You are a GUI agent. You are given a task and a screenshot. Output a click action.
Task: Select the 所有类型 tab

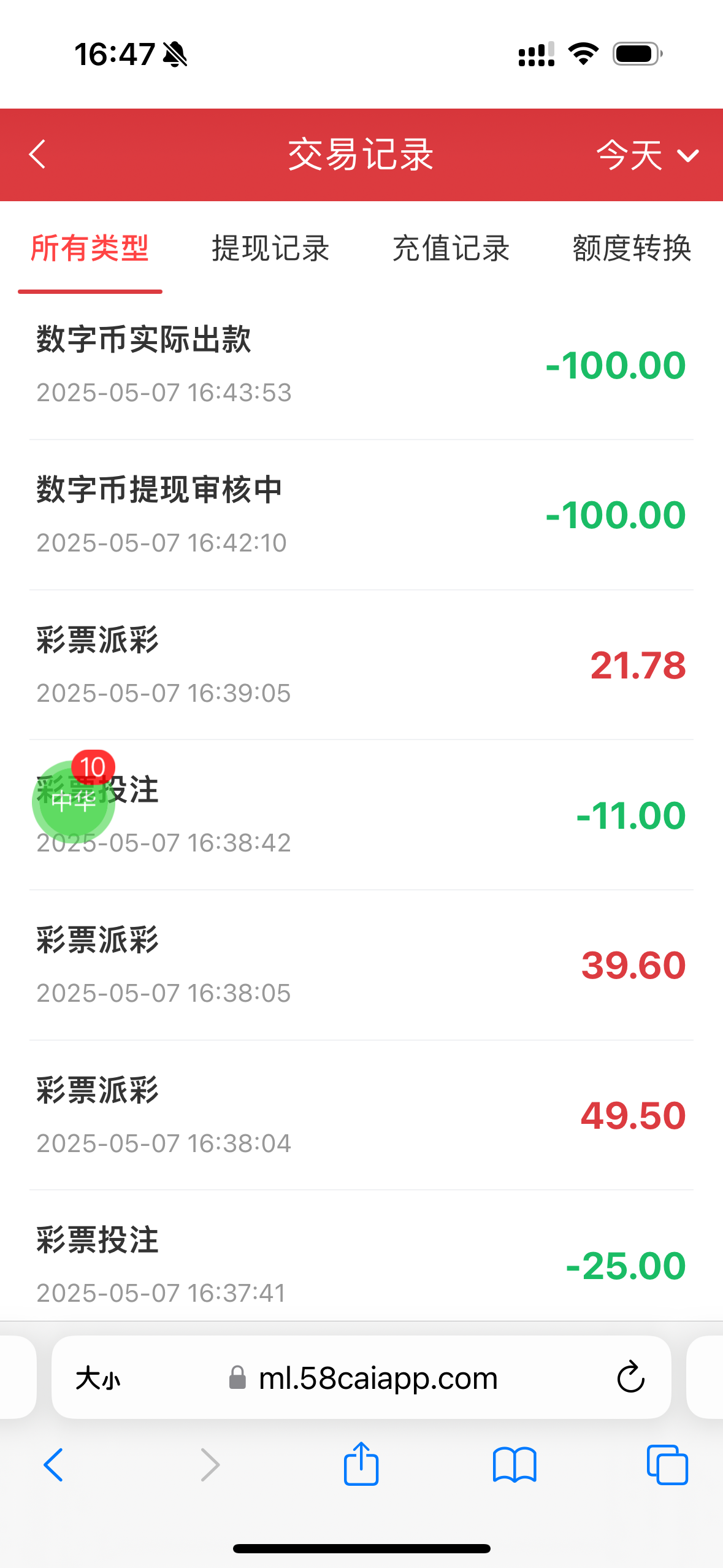click(x=90, y=248)
